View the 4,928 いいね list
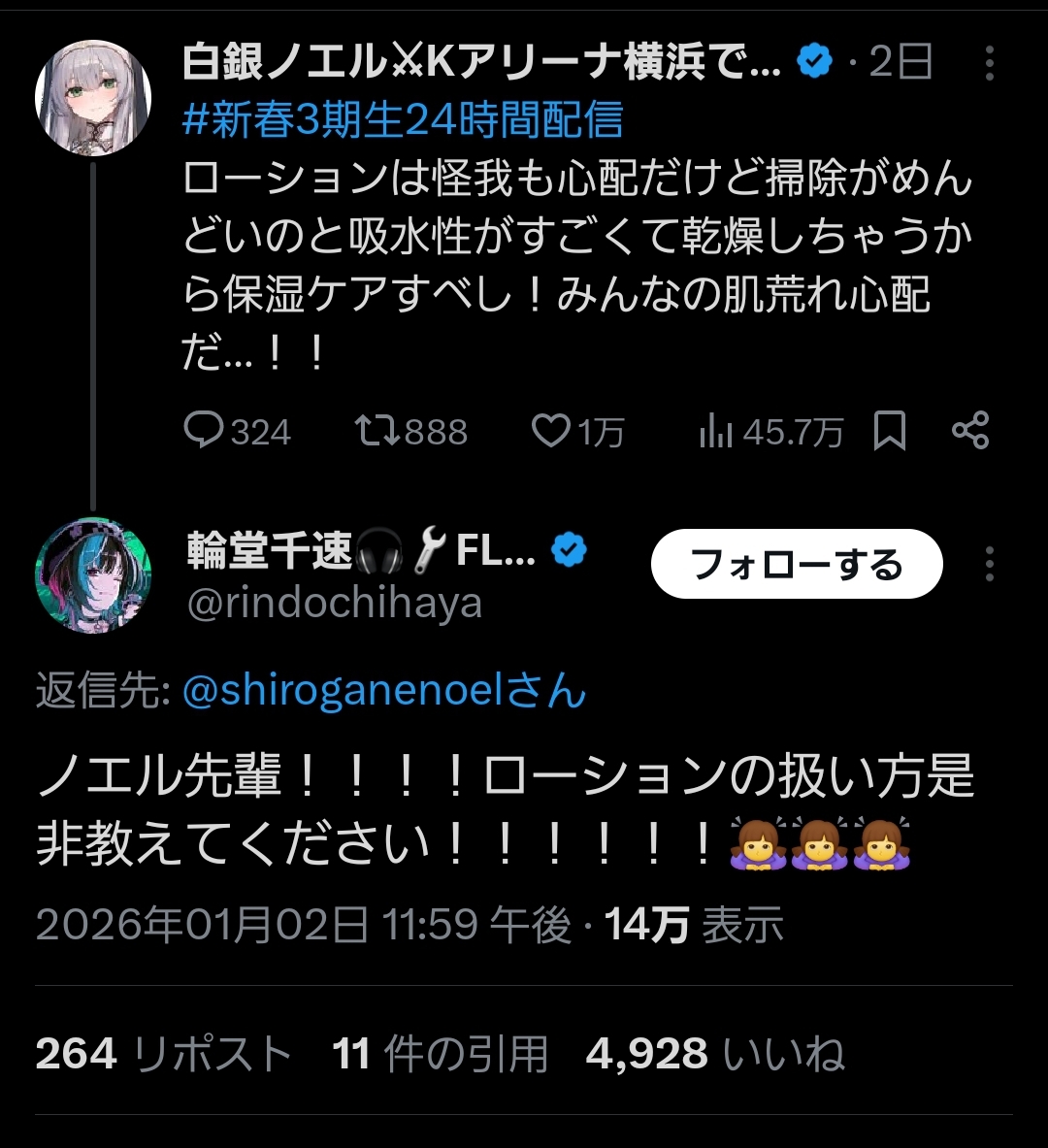 [715, 1054]
